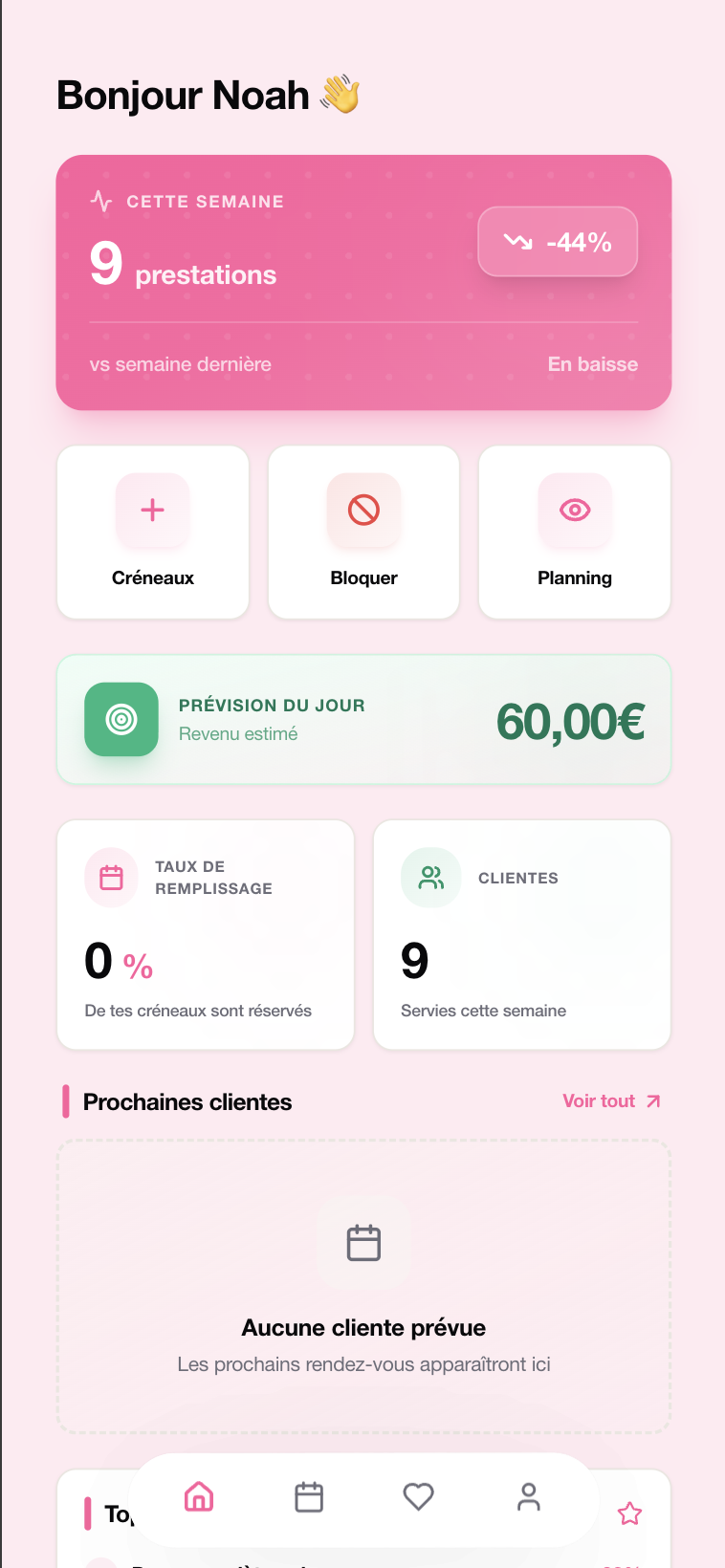Open the favorites heart tab
This screenshot has height=1568, width=725.
(418, 1496)
